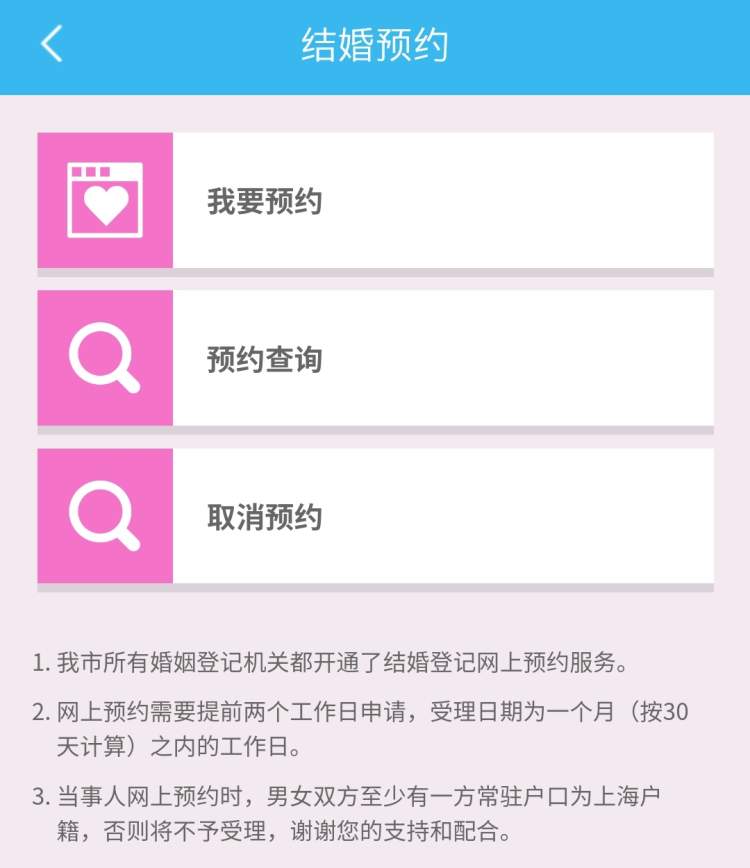Viewport: 750px width, 868px height.
Task: Open 预约查询 to check an appointment
Action: 375,359
